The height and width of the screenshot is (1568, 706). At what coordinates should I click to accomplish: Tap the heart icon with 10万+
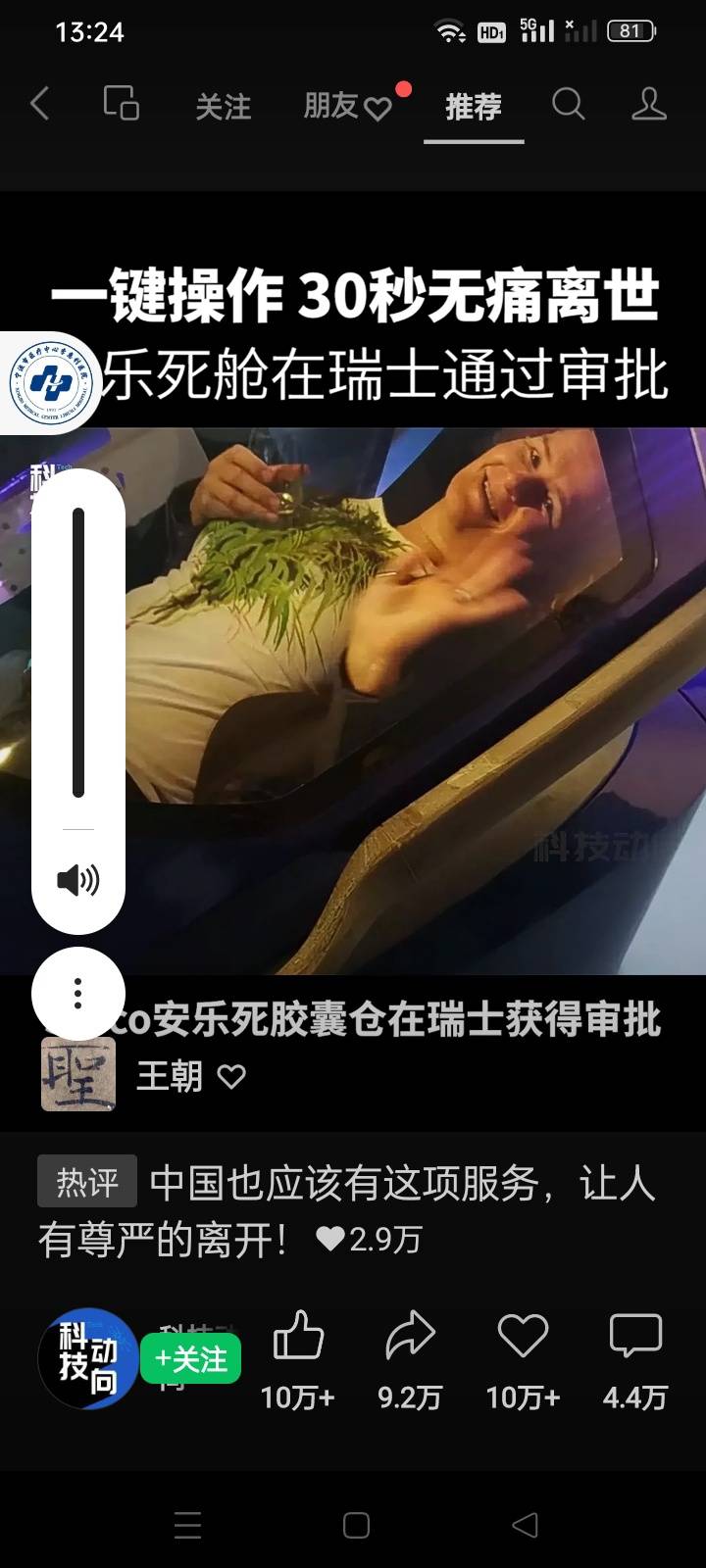click(522, 1336)
